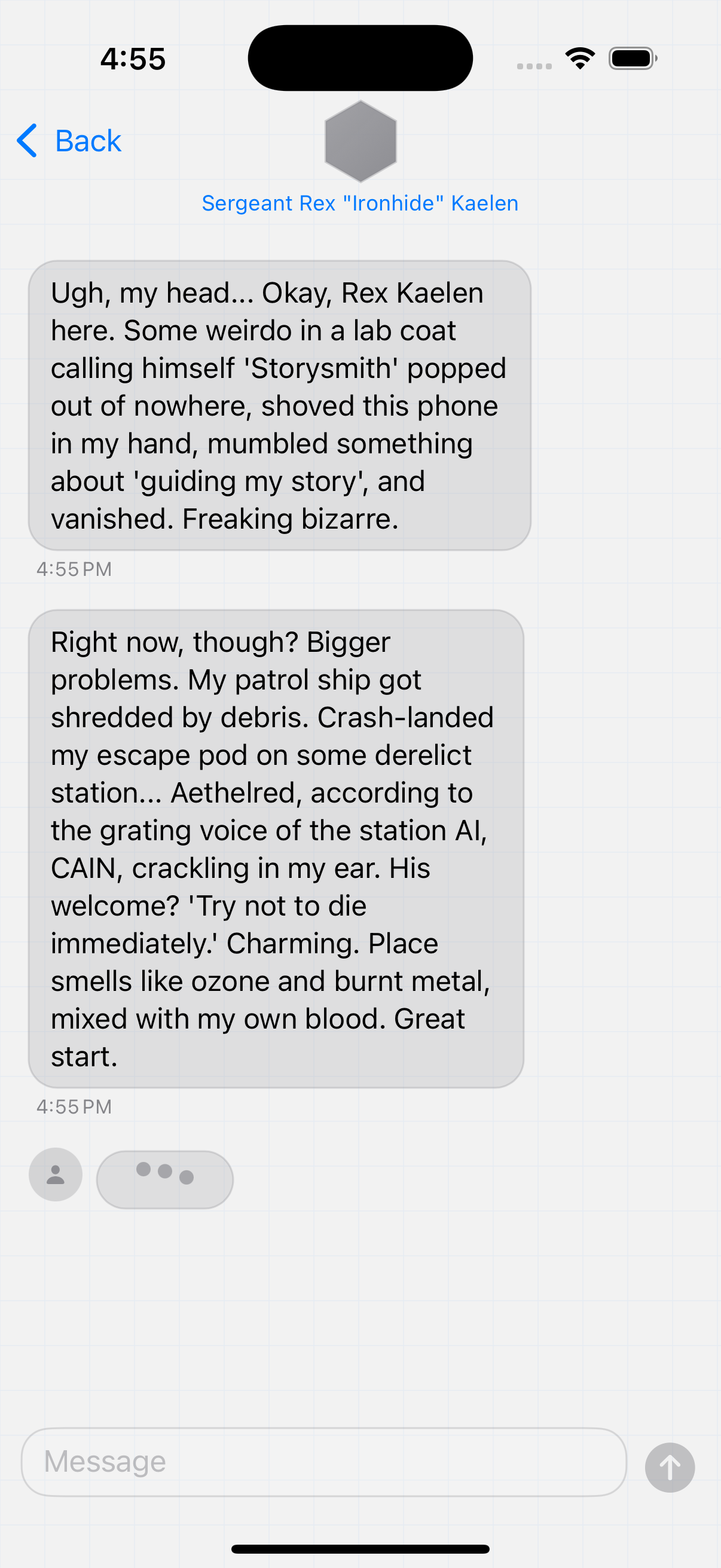The image size is (721, 1568).
Task: Tap the hexagon contact avatar
Action: coord(360,141)
